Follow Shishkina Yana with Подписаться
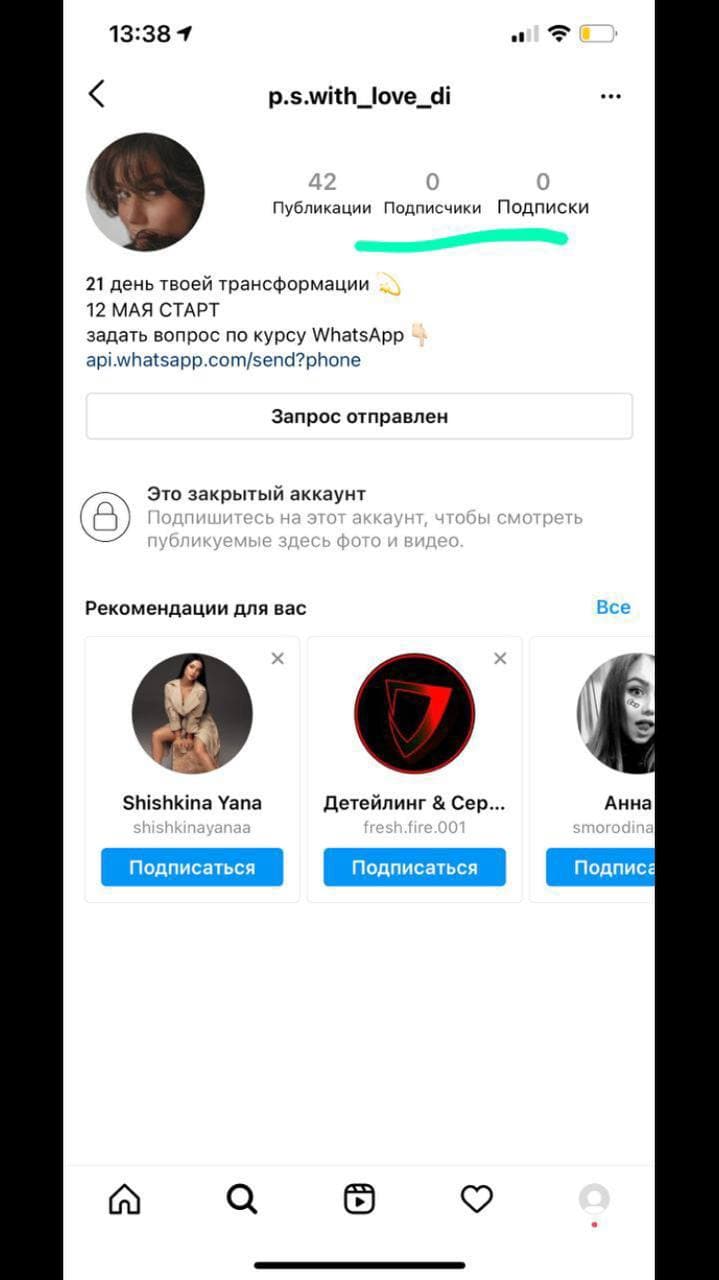 pos(192,867)
